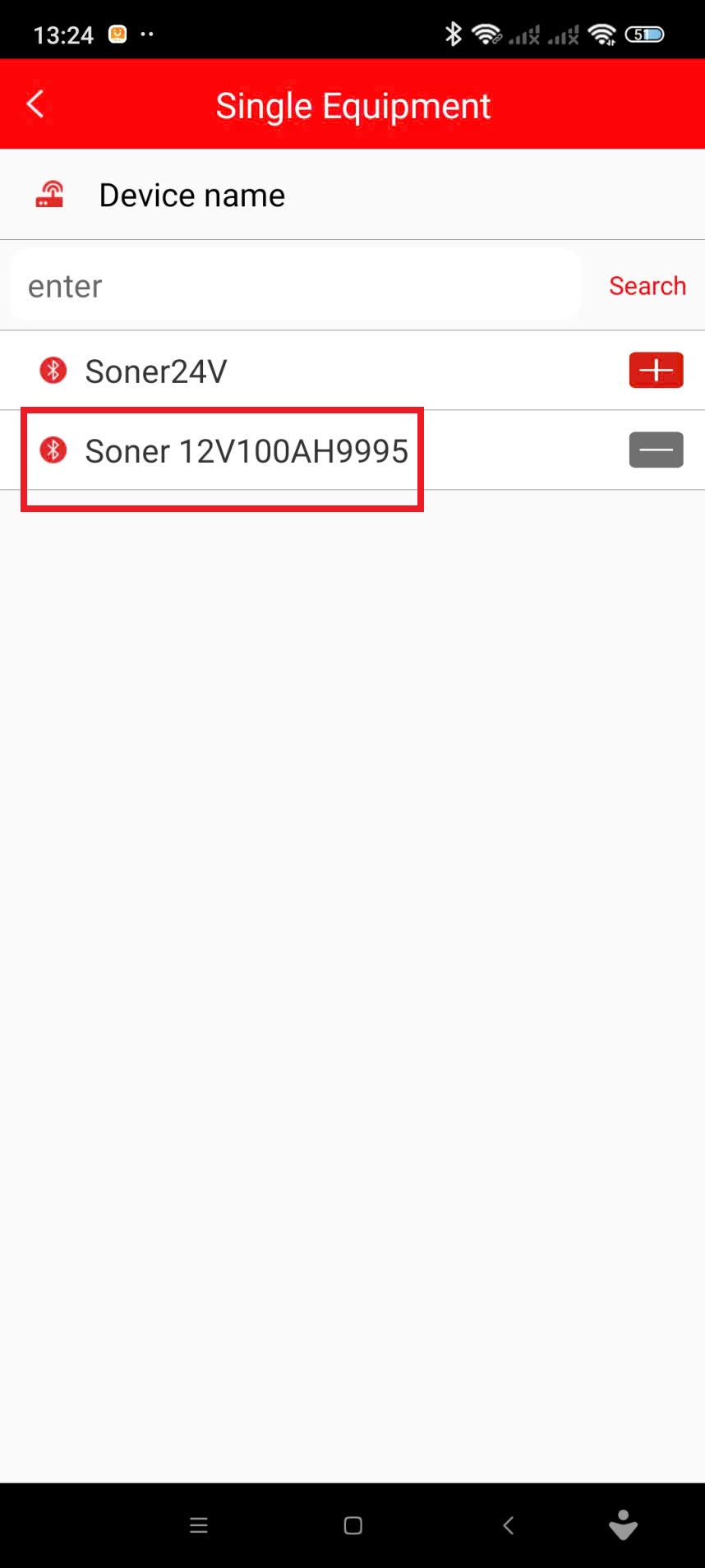Tap the Search button
This screenshot has width=705, height=1568.
647,285
